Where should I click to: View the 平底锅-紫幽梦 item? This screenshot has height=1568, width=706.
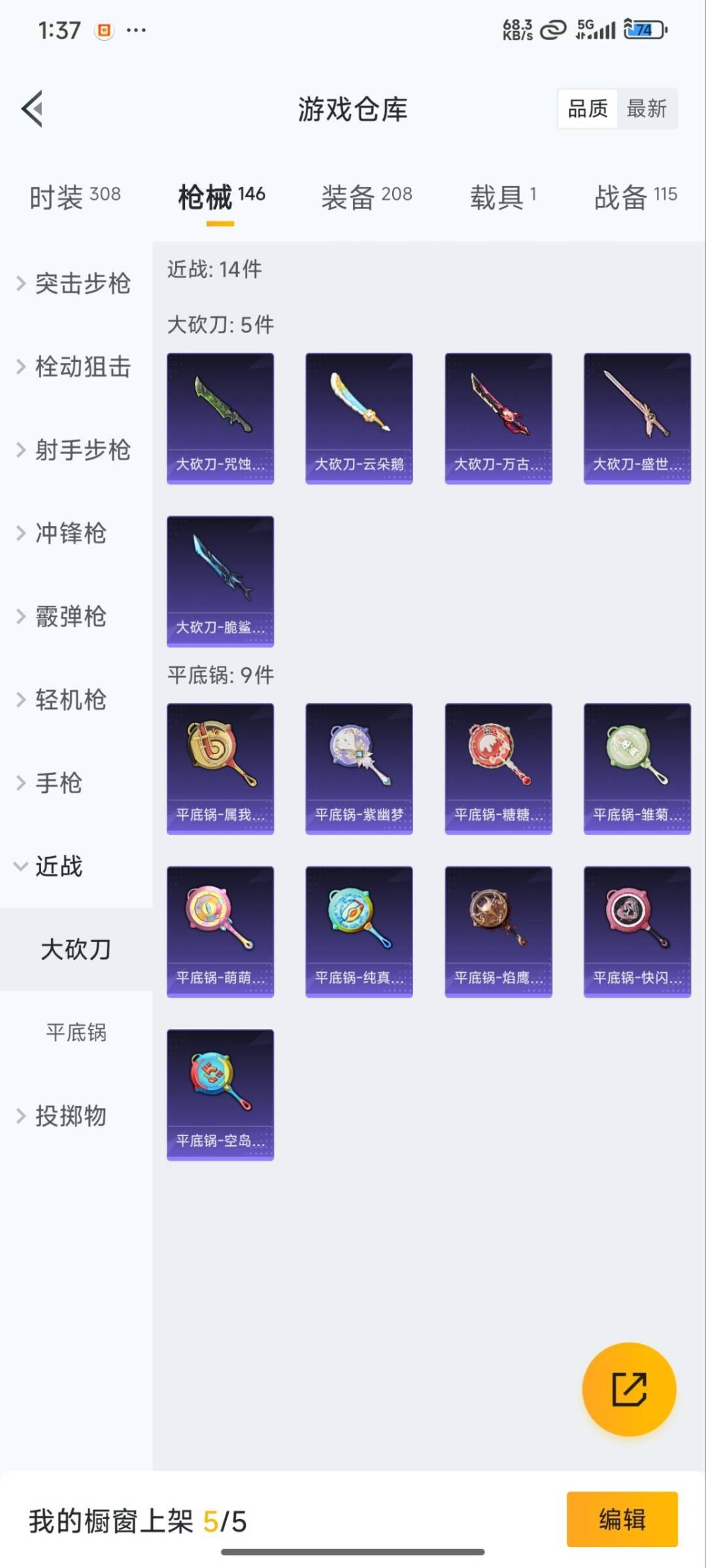coord(359,768)
